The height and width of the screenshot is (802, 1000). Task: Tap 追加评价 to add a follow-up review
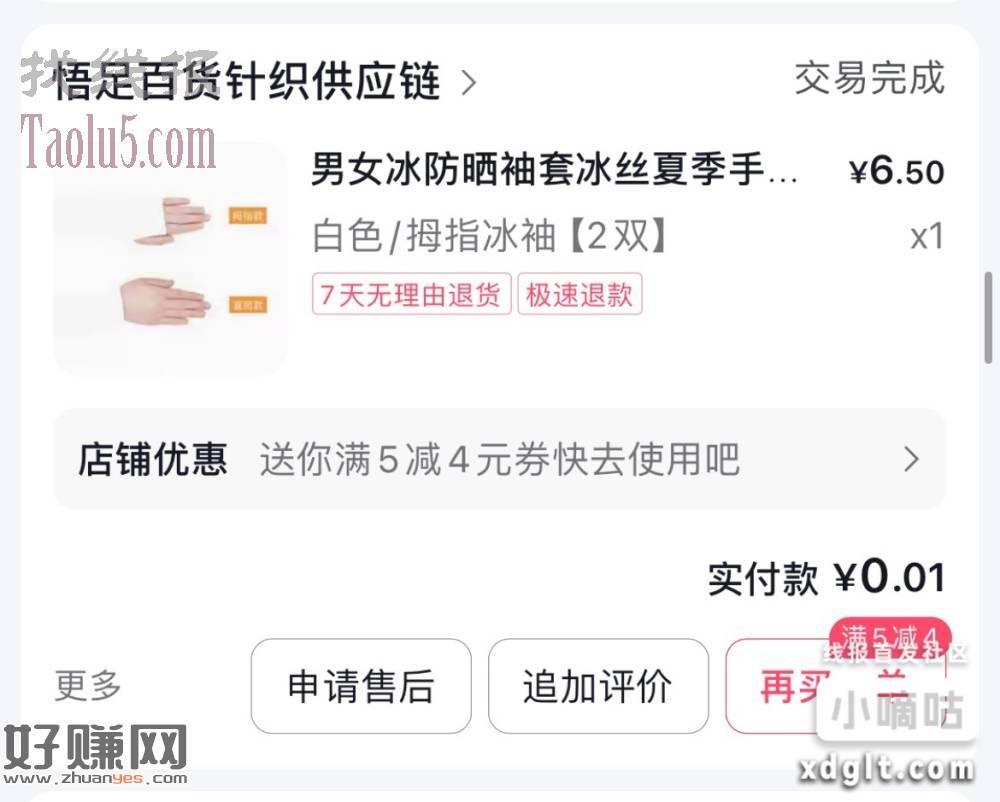coord(597,687)
